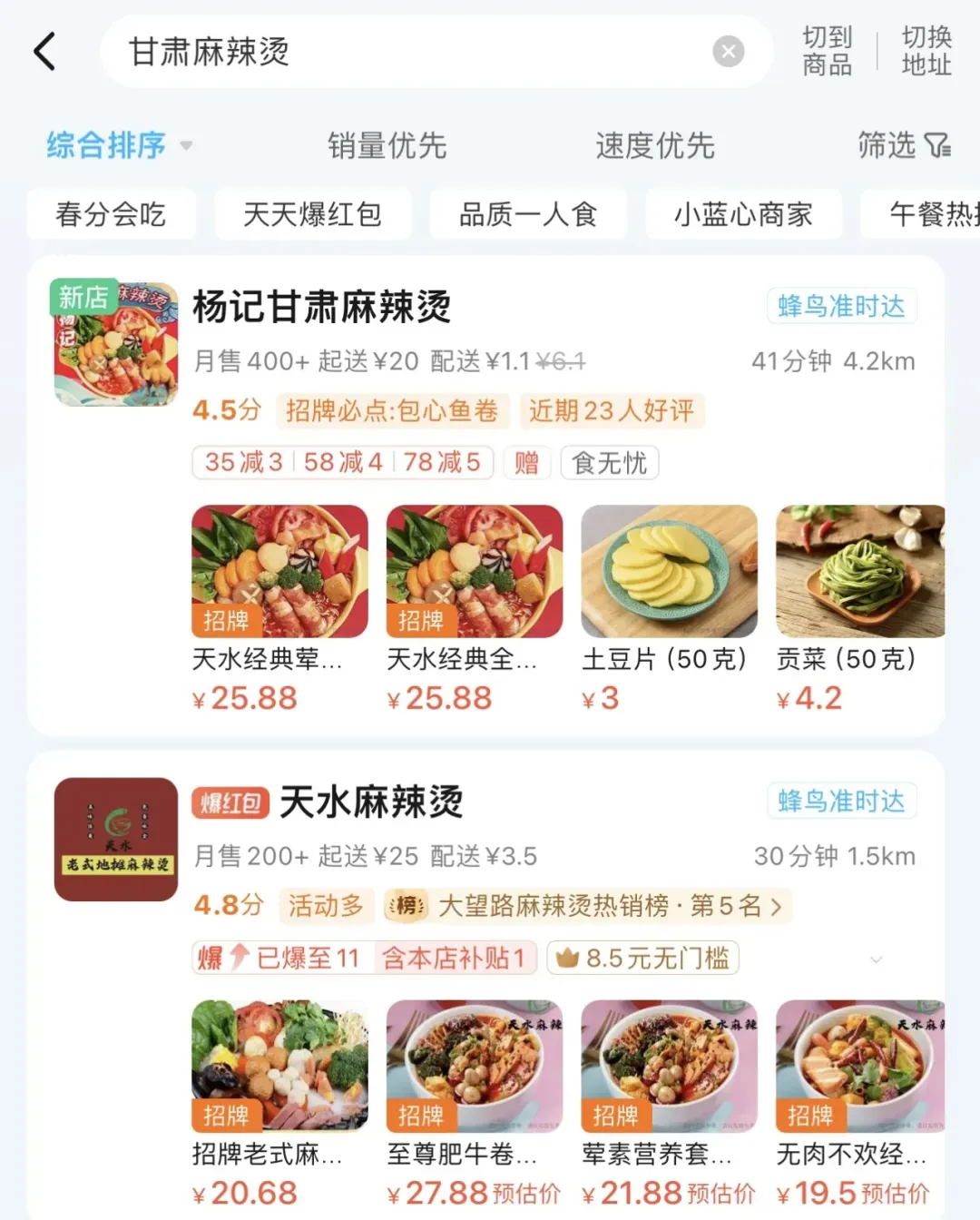Open the 甘肃麻辣烫 search field
The width and height of the screenshot is (980, 1220).
(x=408, y=52)
